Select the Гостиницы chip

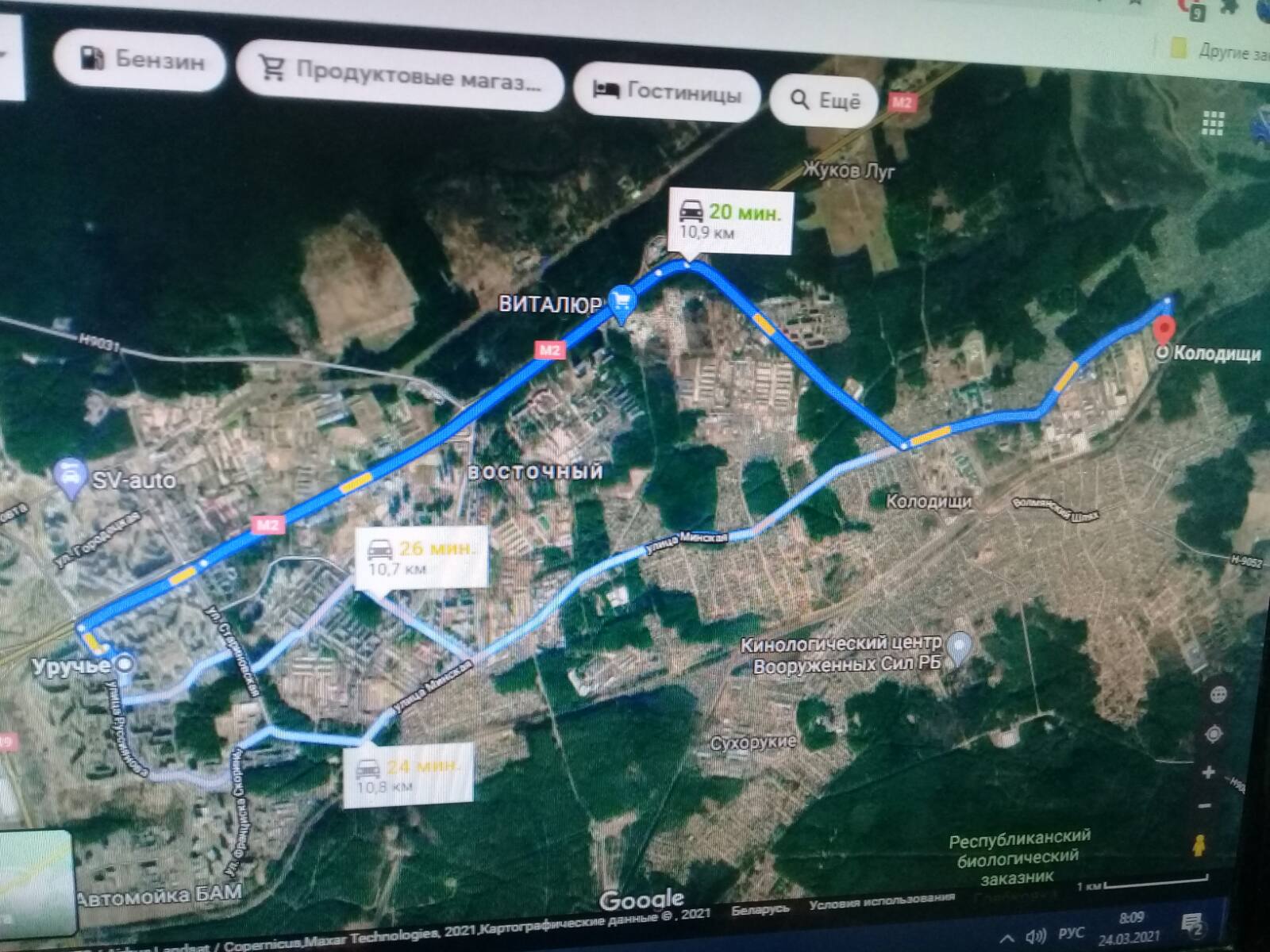(x=667, y=92)
